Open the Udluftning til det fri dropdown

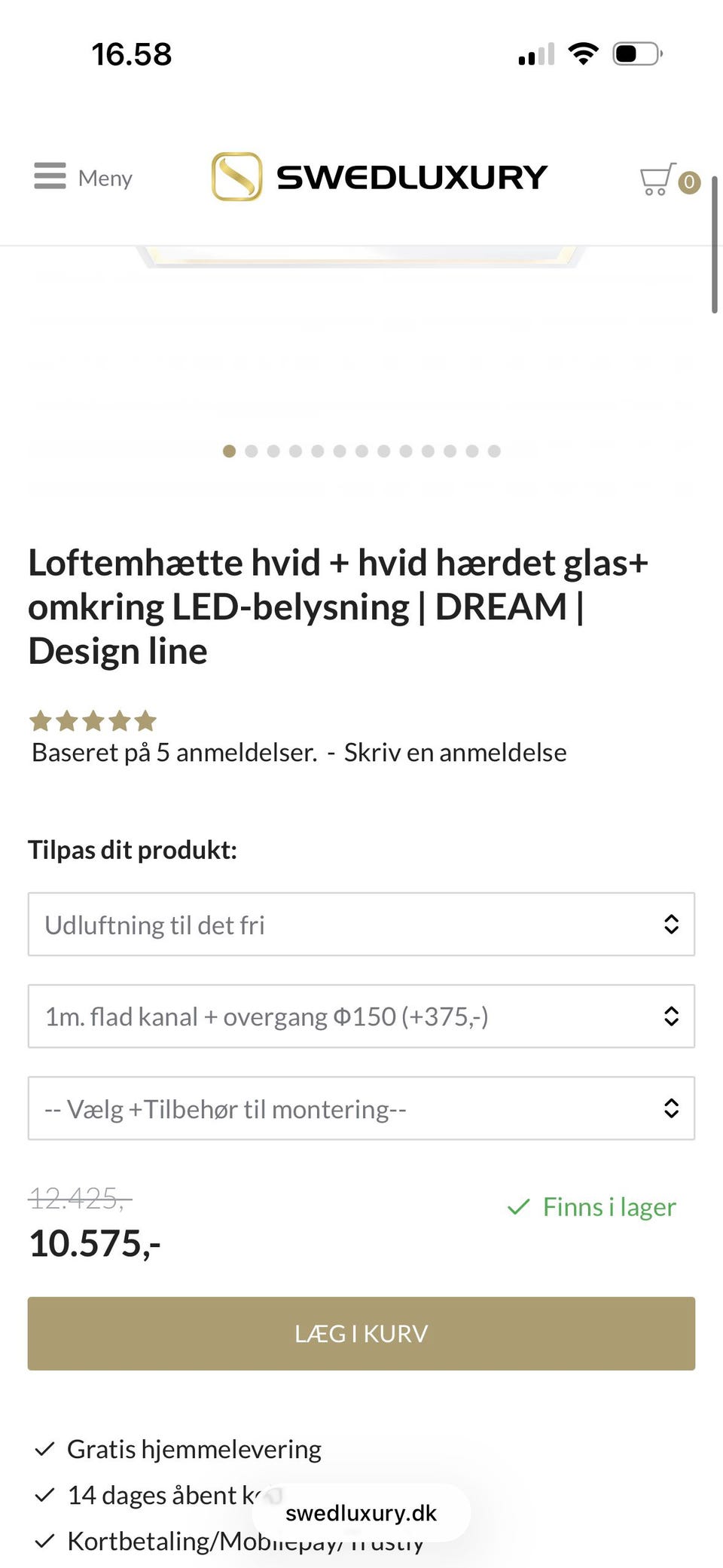[361, 925]
